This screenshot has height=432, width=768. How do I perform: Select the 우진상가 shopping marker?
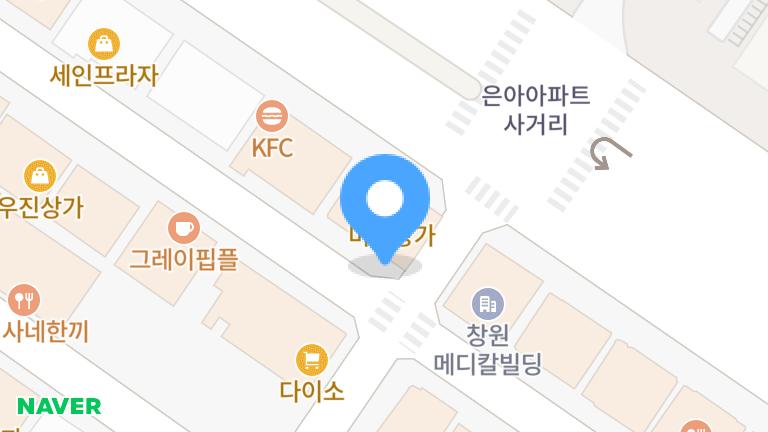pyautogui.click(x=40, y=176)
